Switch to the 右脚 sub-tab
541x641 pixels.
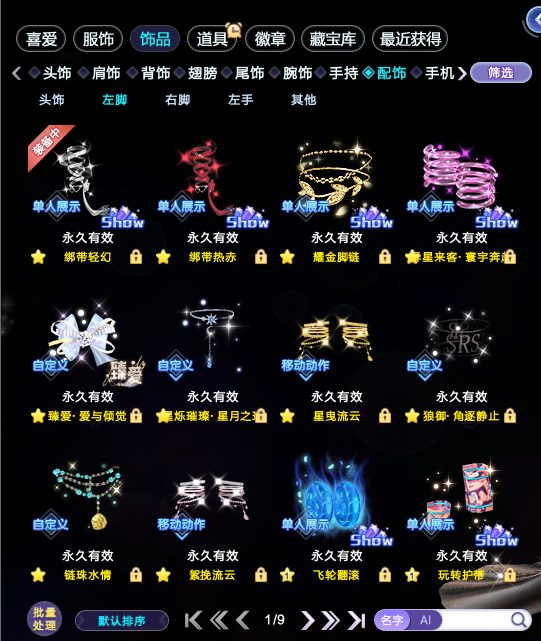[177, 99]
